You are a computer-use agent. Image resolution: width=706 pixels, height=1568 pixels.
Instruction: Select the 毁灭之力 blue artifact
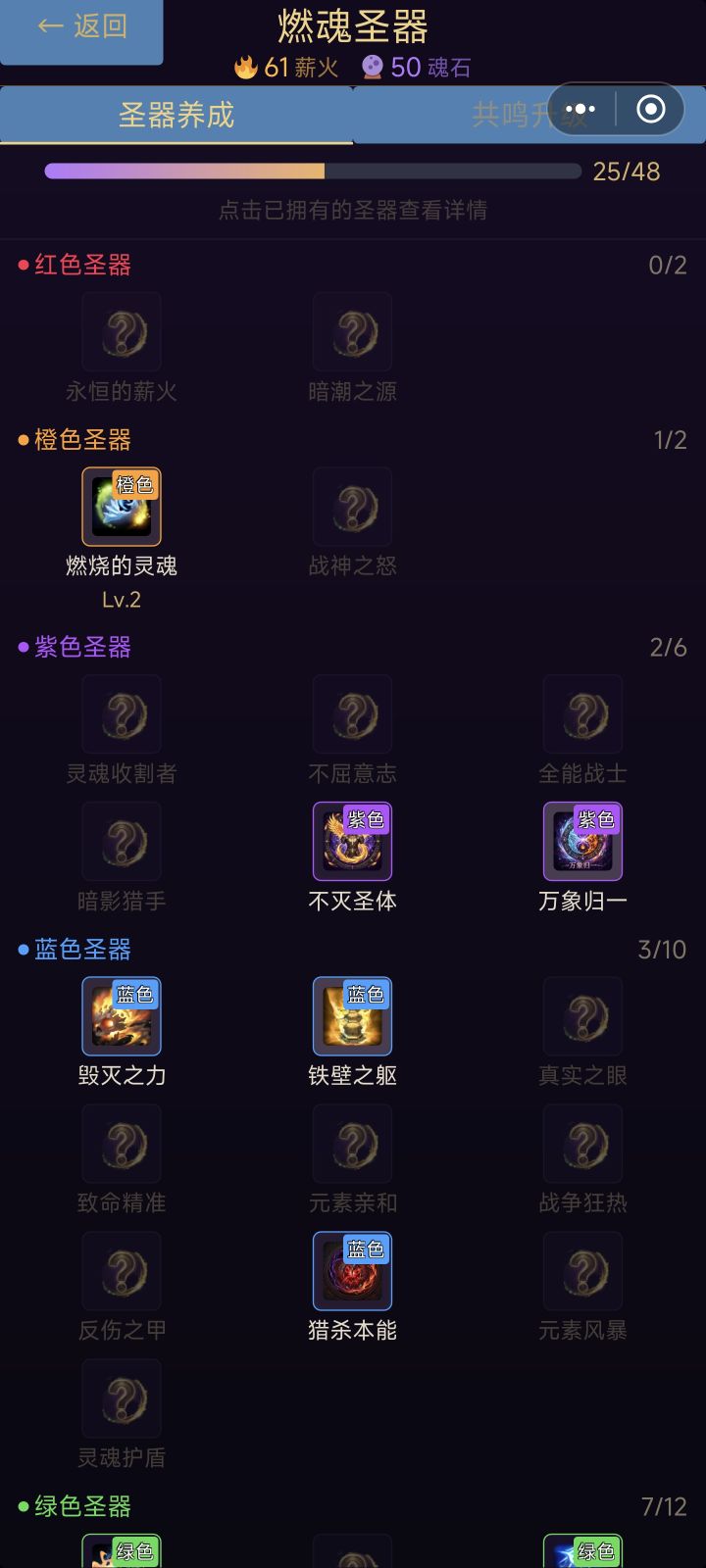pos(121,1016)
